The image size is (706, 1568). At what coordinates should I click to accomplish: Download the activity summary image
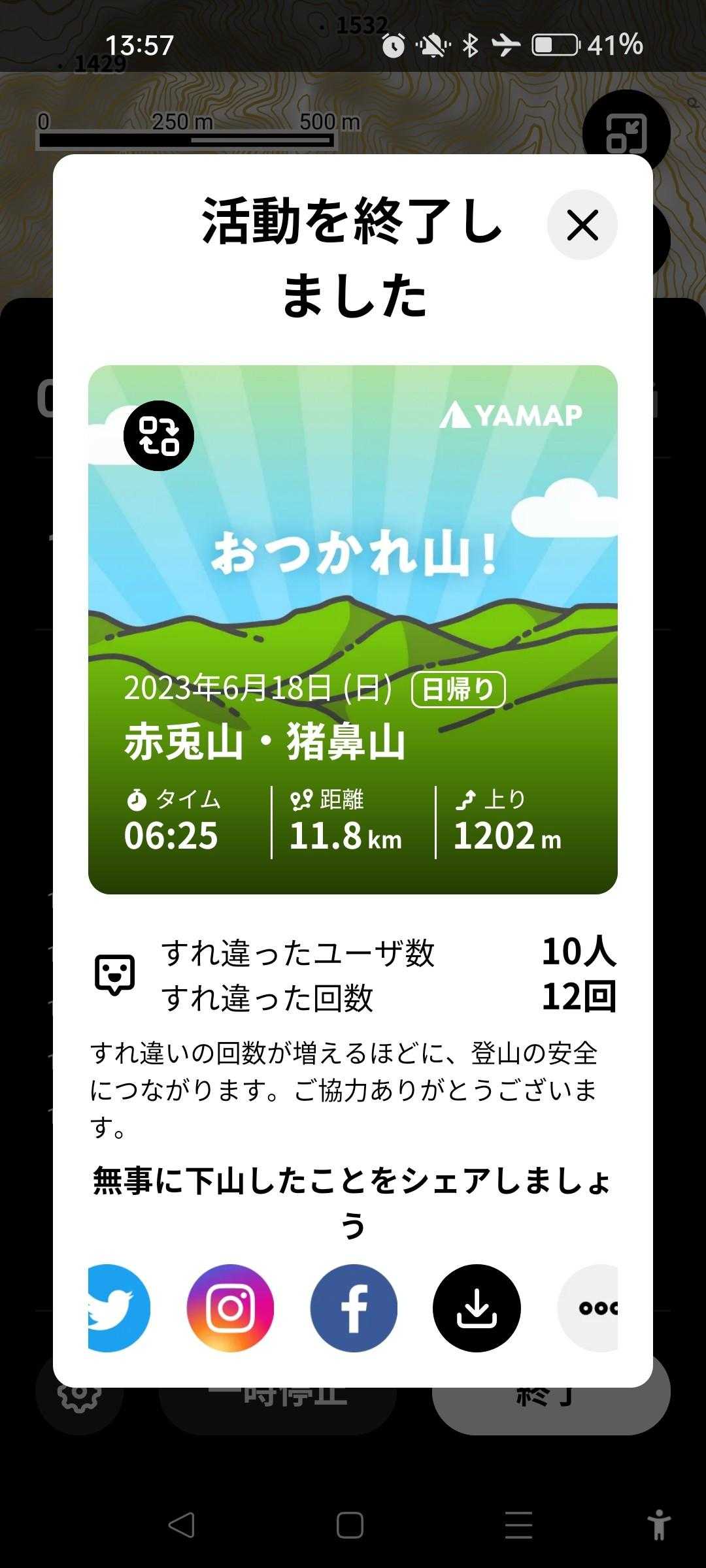477,1308
